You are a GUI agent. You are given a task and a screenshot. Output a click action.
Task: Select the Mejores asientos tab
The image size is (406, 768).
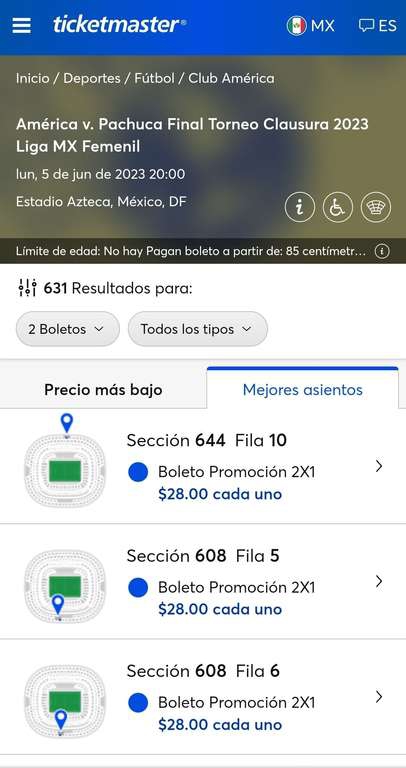point(303,389)
